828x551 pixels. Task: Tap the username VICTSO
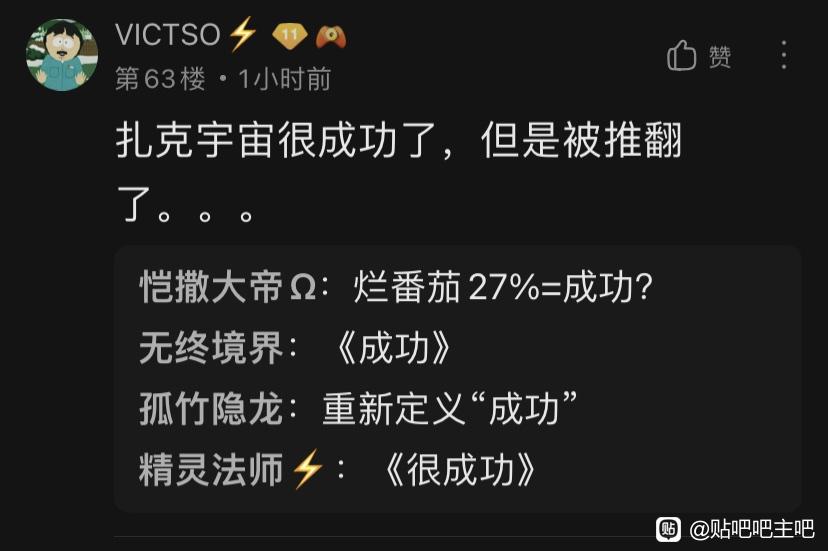167,34
